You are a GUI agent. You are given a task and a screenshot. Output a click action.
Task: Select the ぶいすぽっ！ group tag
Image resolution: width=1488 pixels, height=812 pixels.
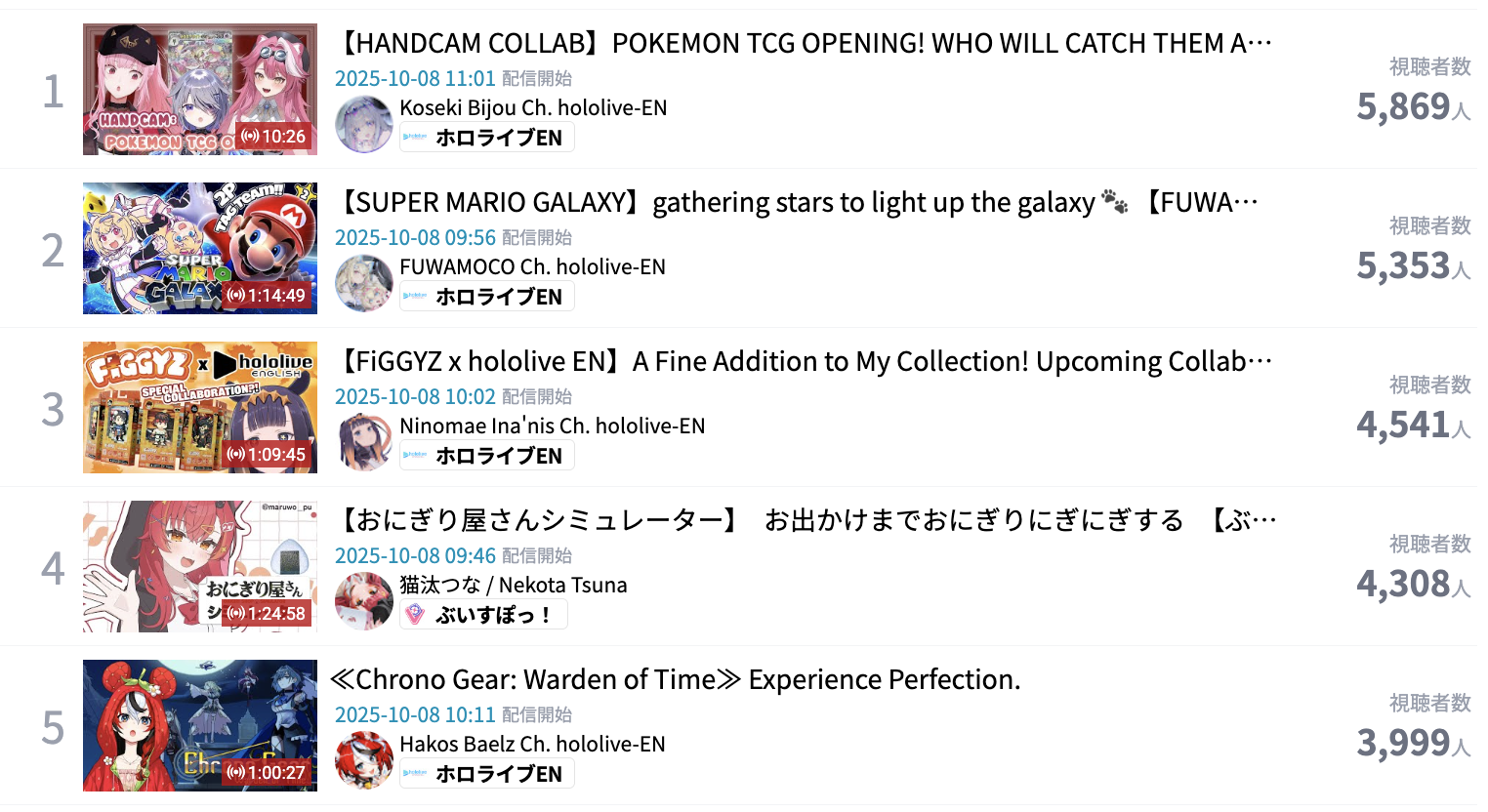[x=483, y=615]
